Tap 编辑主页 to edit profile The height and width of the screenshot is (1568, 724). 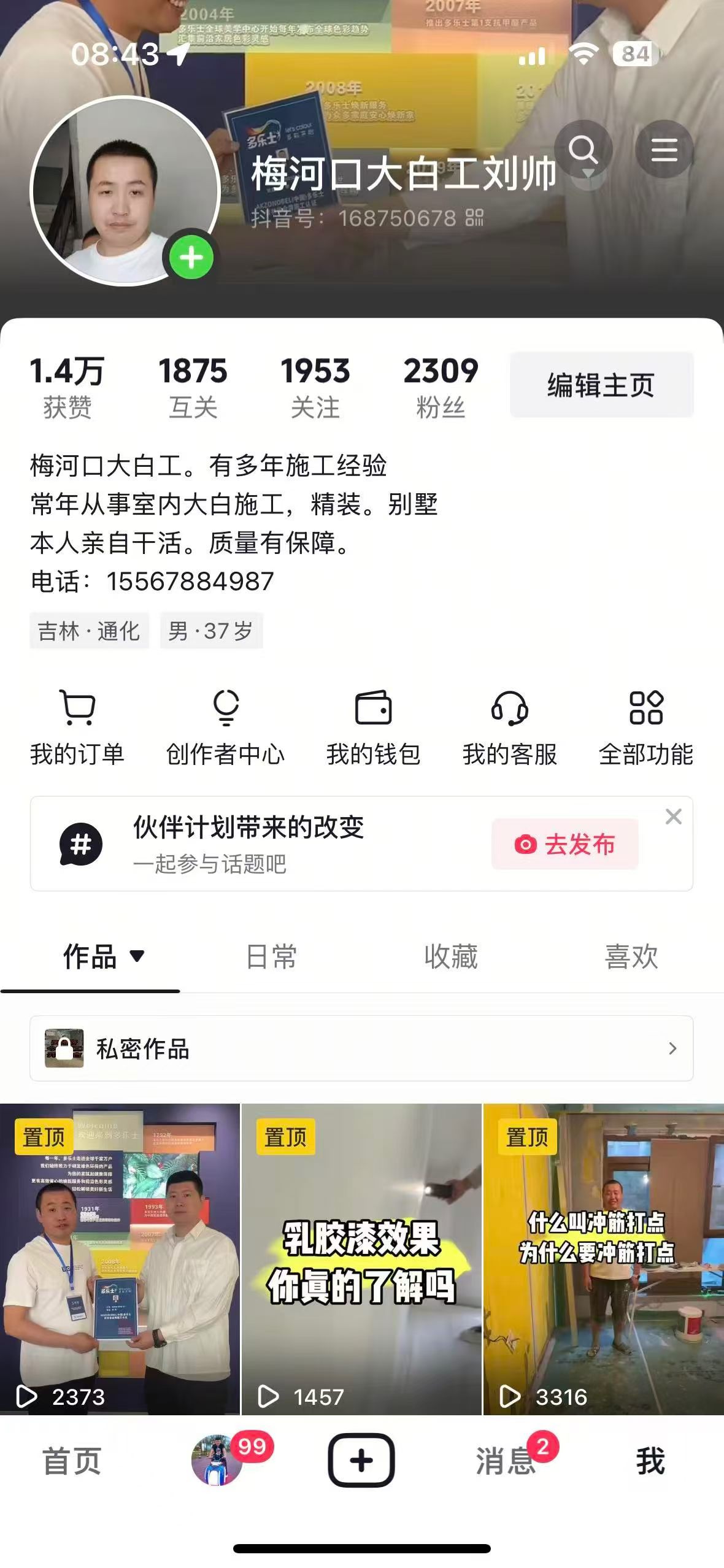pos(601,385)
